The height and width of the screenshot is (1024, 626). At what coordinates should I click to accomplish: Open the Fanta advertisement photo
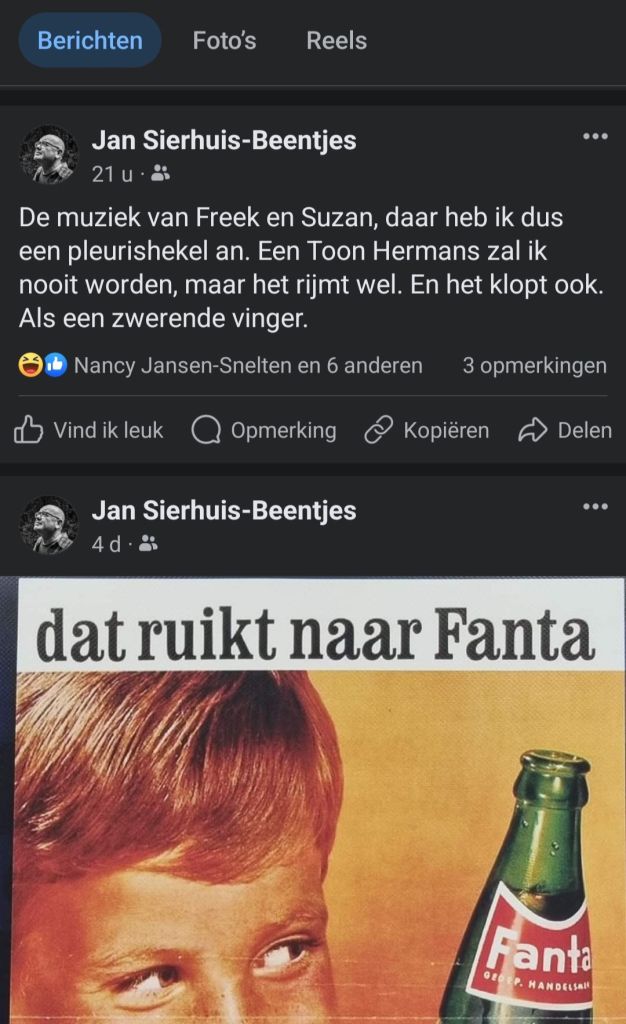coord(313,800)
